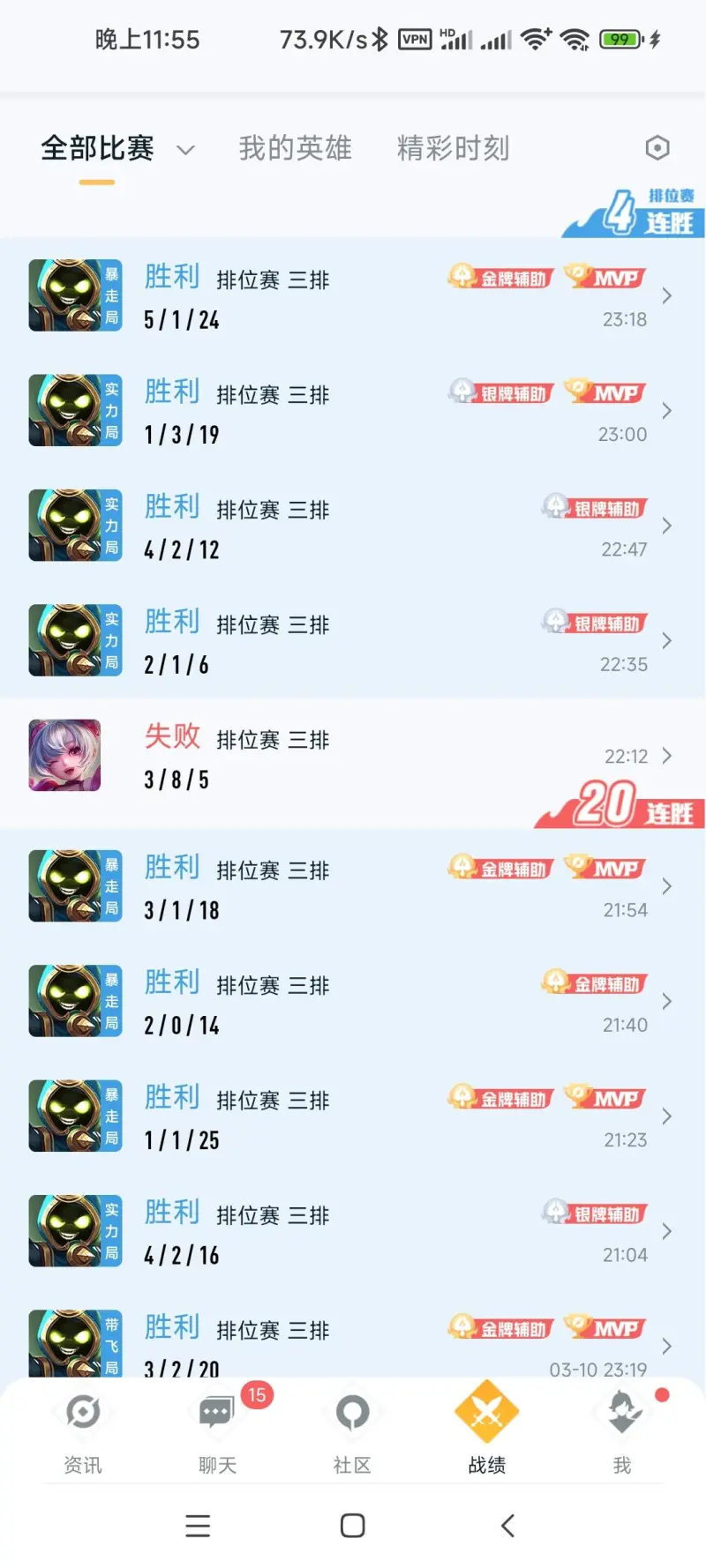View the 21:04 match with 4/2/16
Screen dimensions: 706x1568
[353, 1232]
